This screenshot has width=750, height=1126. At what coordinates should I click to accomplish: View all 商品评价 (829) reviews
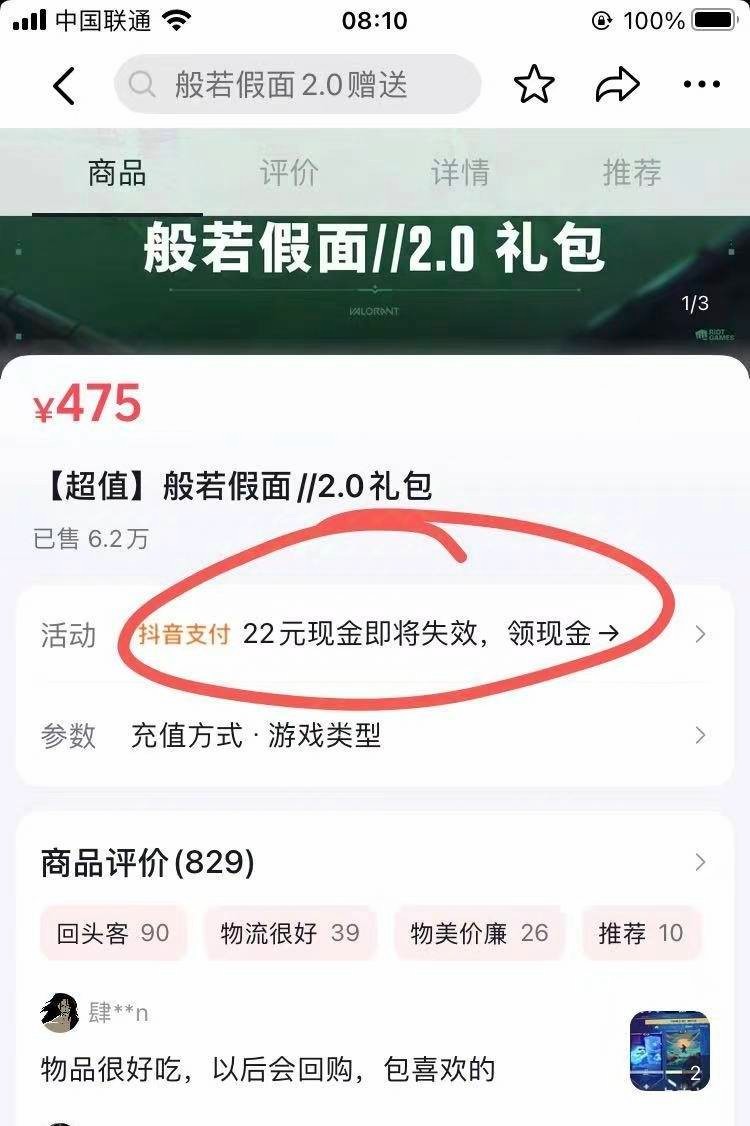(374, 862)
